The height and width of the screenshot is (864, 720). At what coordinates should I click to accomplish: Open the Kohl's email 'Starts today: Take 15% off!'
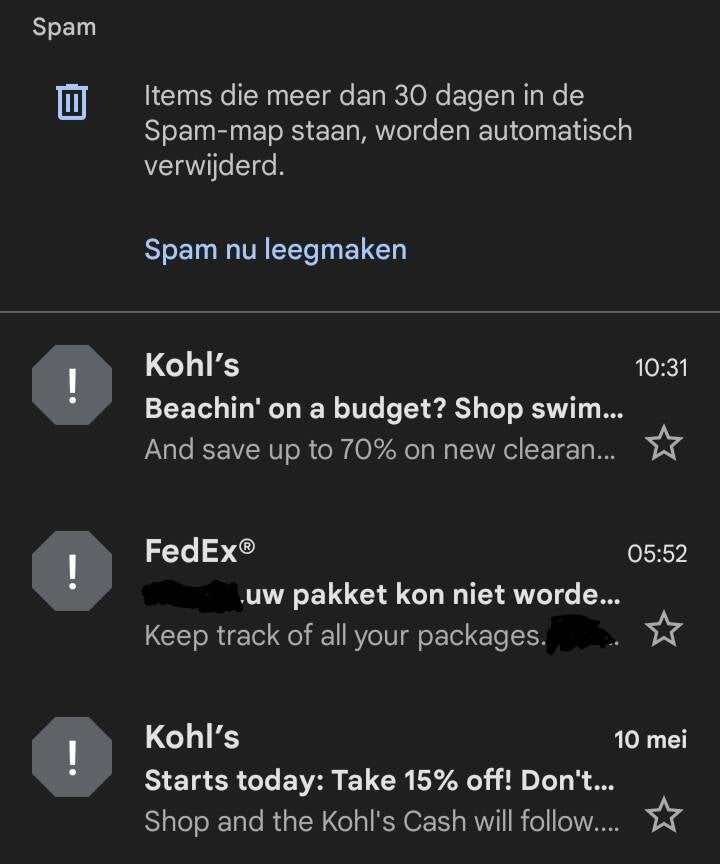tap(383, 780)
